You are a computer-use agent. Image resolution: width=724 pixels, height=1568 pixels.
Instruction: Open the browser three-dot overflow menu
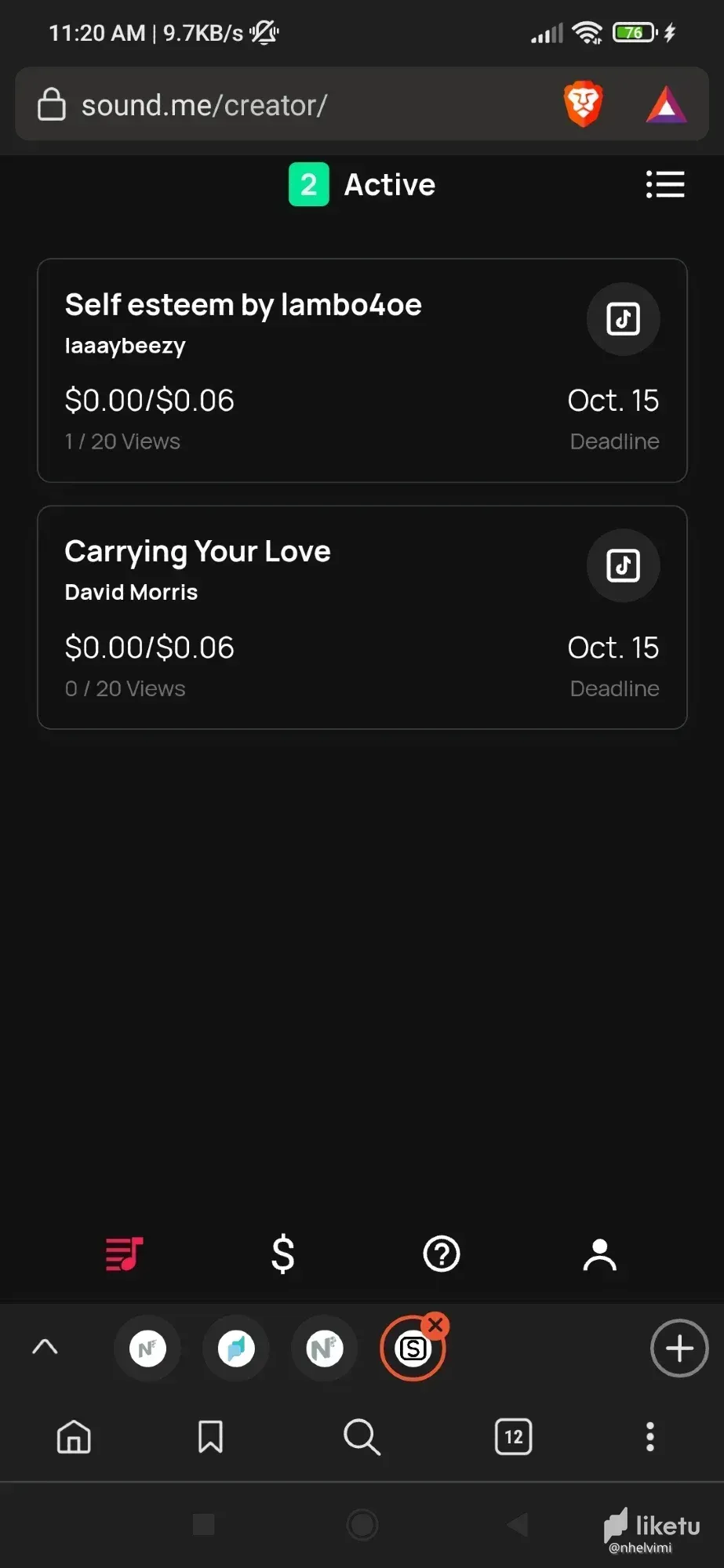coord(649,1437)
